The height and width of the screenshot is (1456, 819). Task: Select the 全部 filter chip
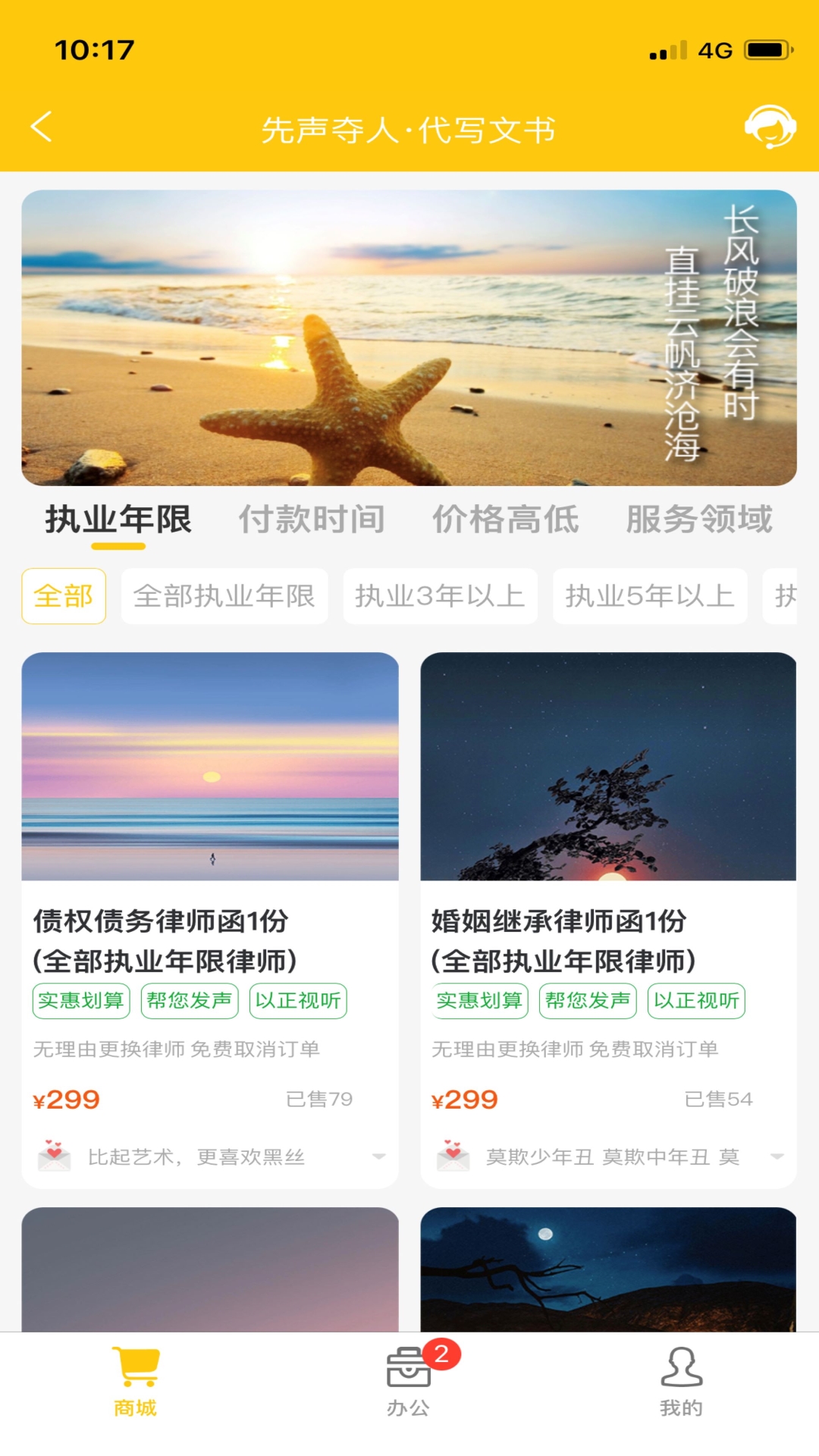coord(64,597)
